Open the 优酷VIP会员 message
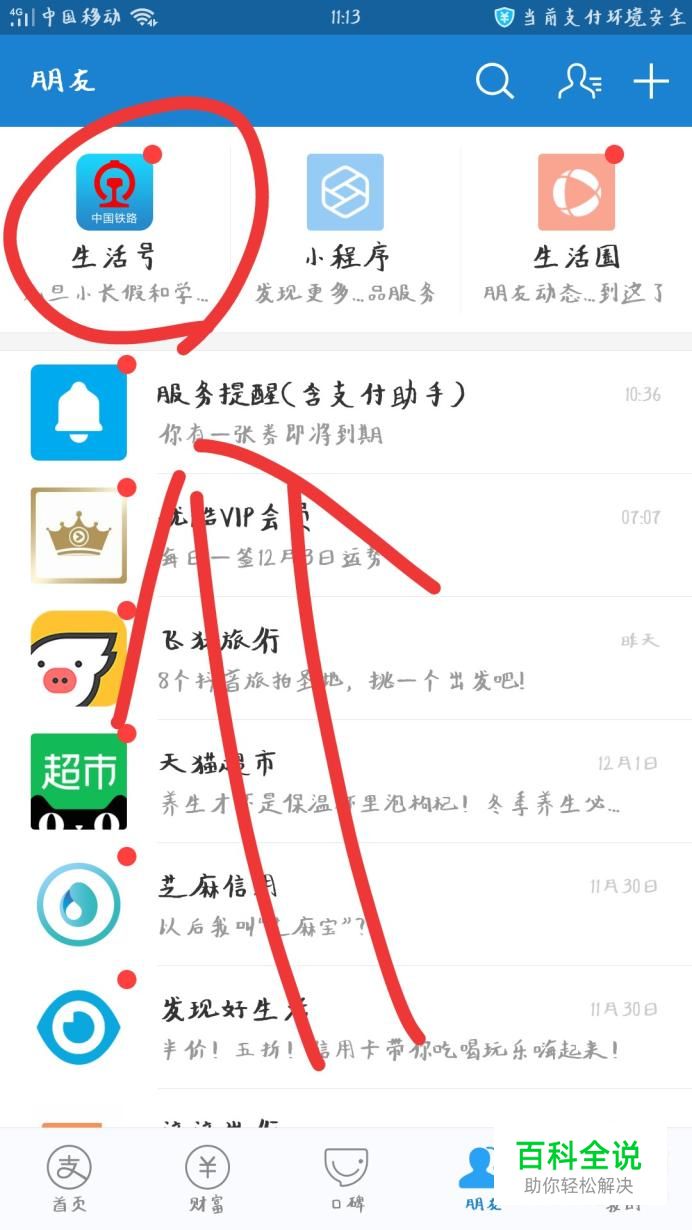 [x=400, y=536]
